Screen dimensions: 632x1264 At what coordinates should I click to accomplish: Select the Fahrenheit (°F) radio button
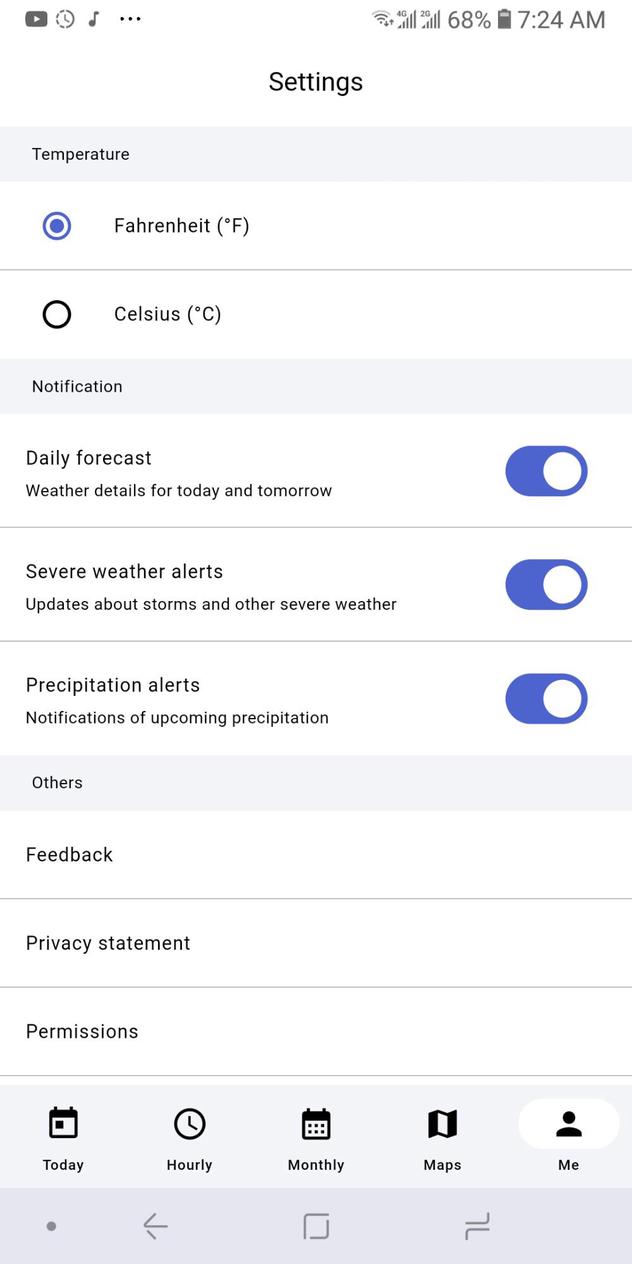pos(57,226)
